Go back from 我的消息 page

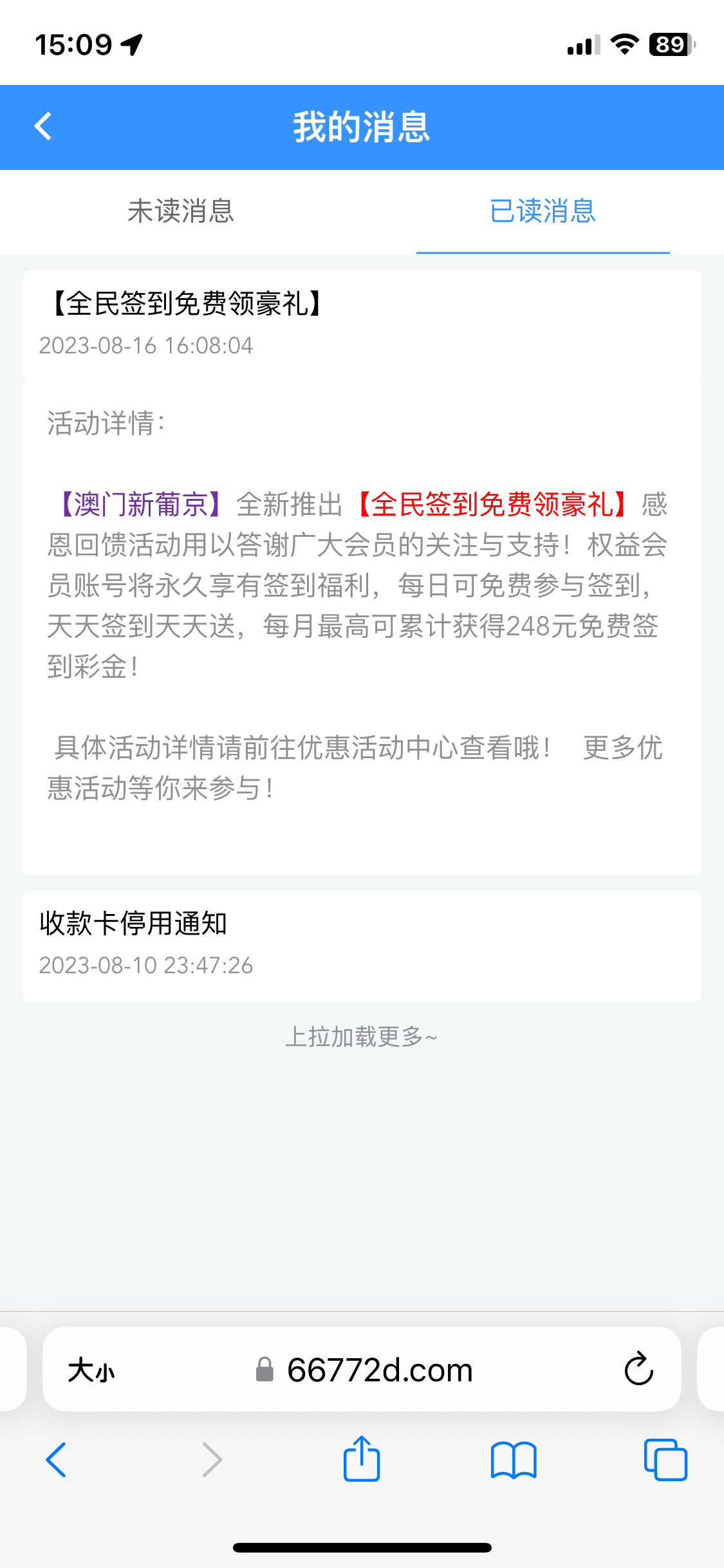[42, 126]
